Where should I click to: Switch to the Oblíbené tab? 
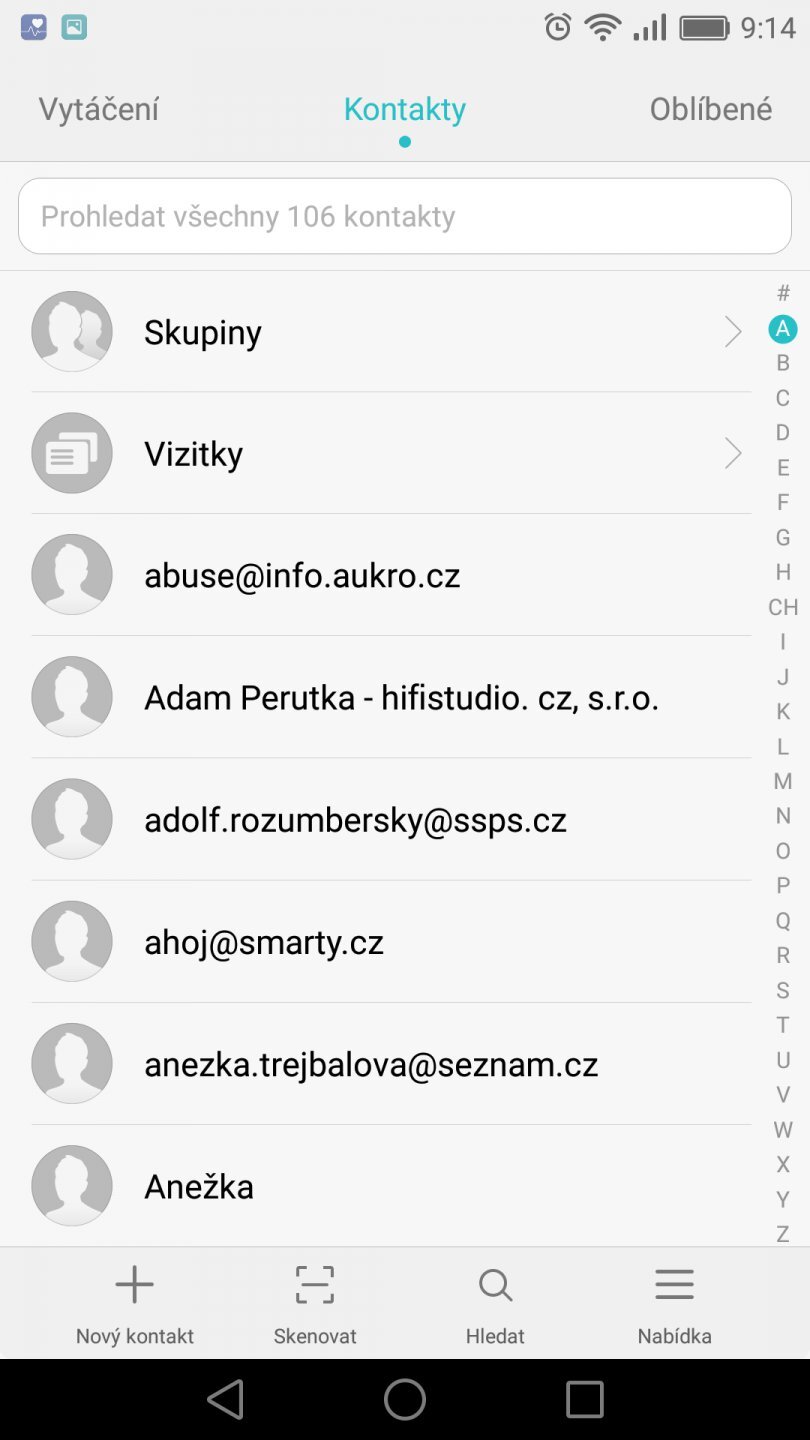click(x=710, y=109)
